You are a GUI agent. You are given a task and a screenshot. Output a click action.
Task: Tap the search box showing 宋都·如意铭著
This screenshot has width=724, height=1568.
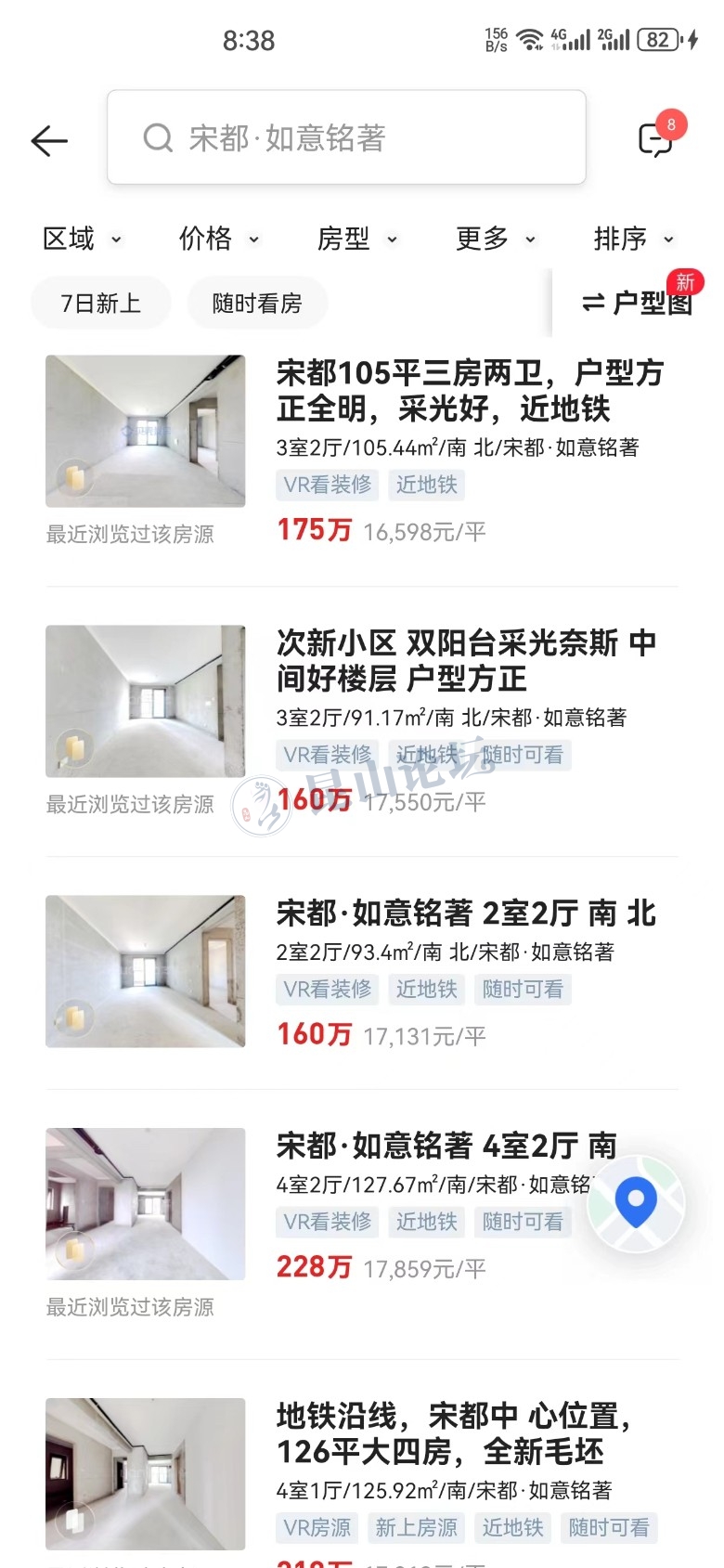pos(345,138)
